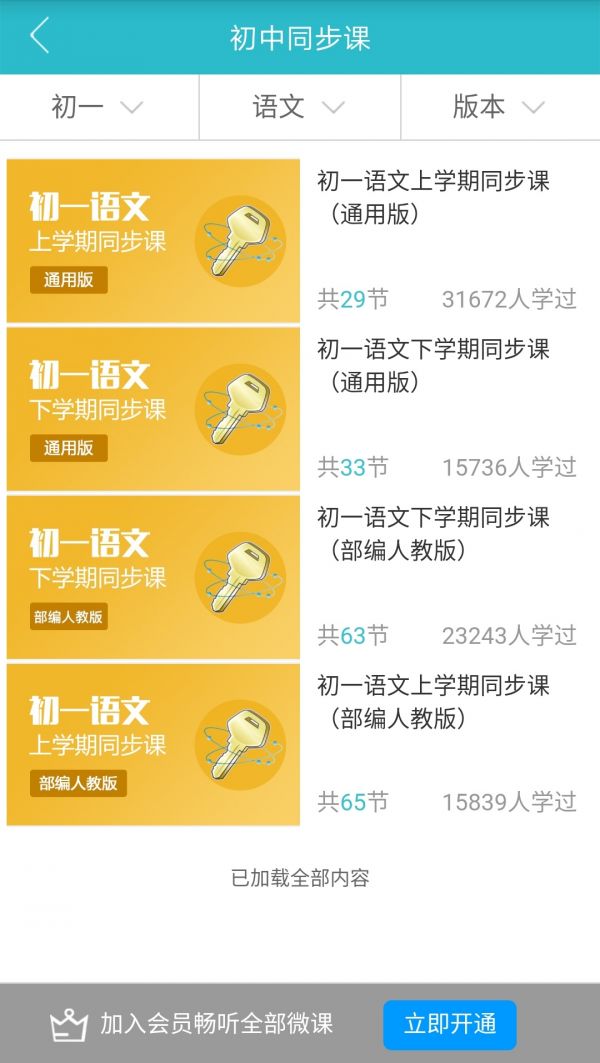The image size is (600, 1063).
Task: Open 初一语文上学期同步课 (部编人教版) course
Action: tap(300, 745)
